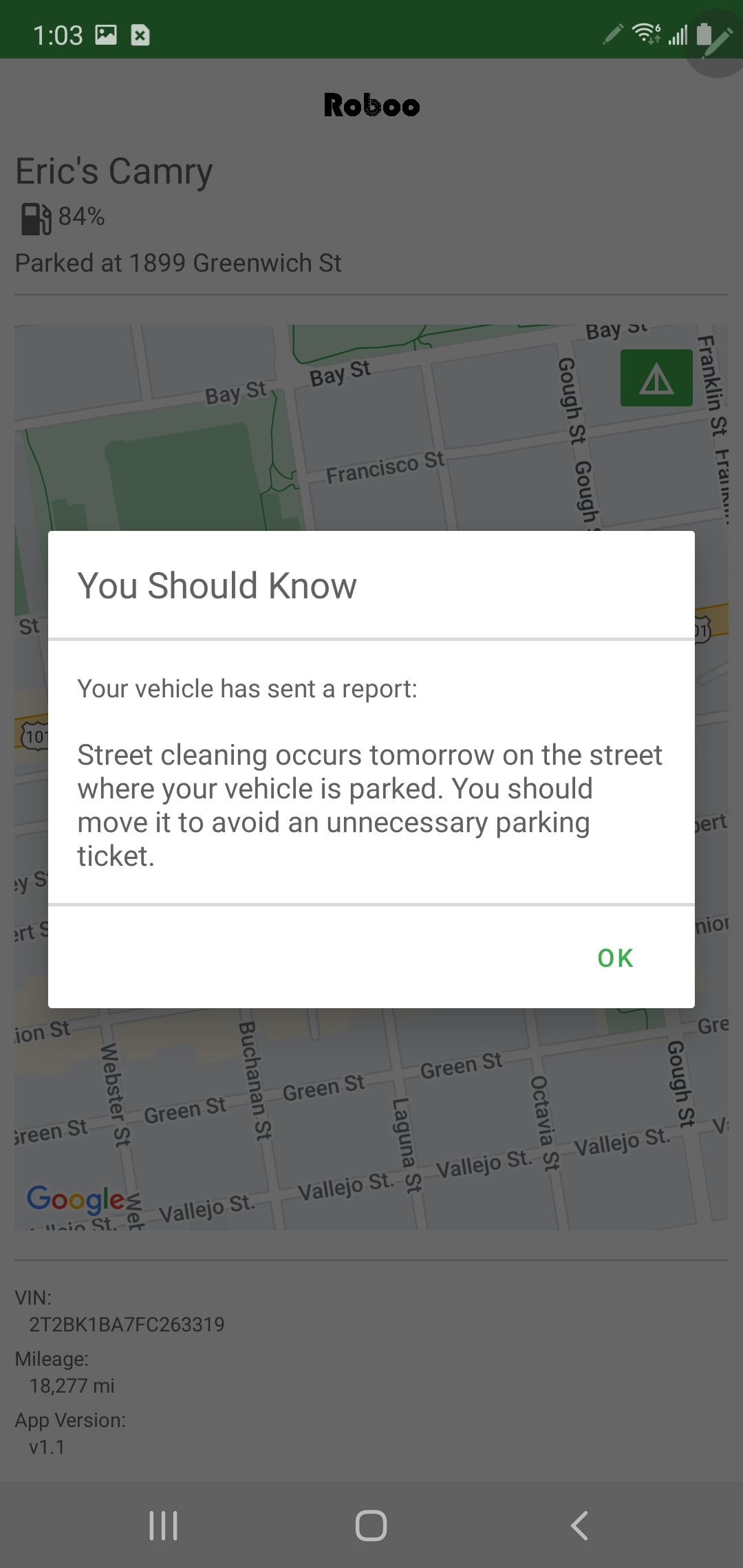The image size is (743, 1568).
Task: Tap the green warning triangle button on map
Action: click(x=656, y=378)
